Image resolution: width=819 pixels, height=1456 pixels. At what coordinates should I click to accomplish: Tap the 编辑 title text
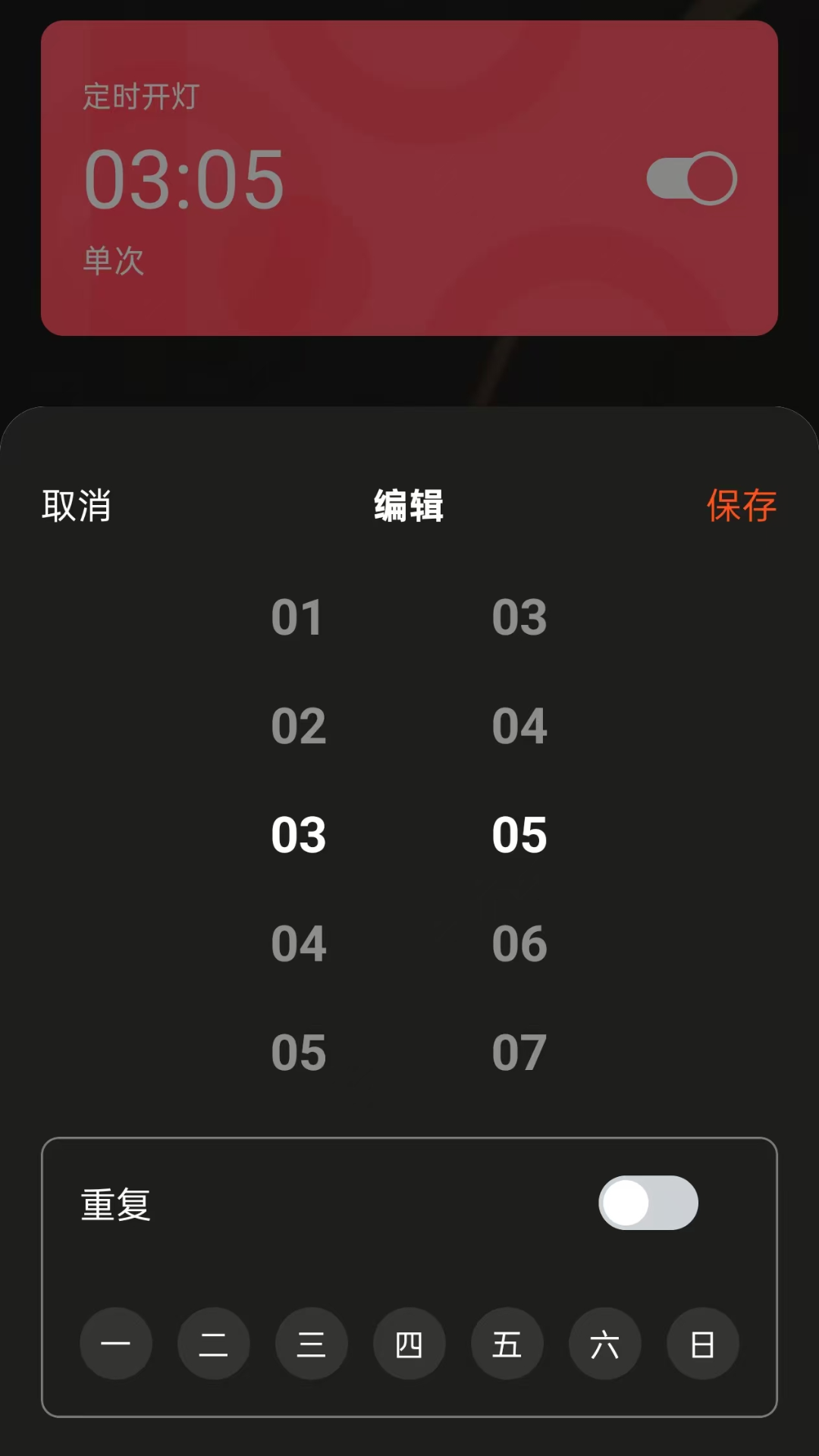point(409,507)
